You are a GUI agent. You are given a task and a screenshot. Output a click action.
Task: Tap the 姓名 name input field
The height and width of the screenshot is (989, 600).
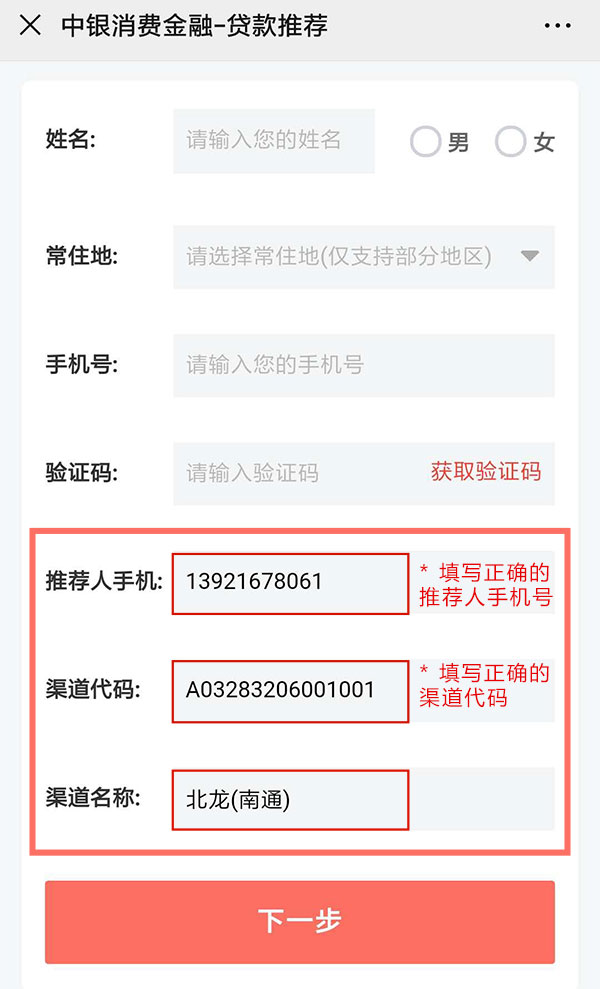pyautogui.click(x=274, y=141)
